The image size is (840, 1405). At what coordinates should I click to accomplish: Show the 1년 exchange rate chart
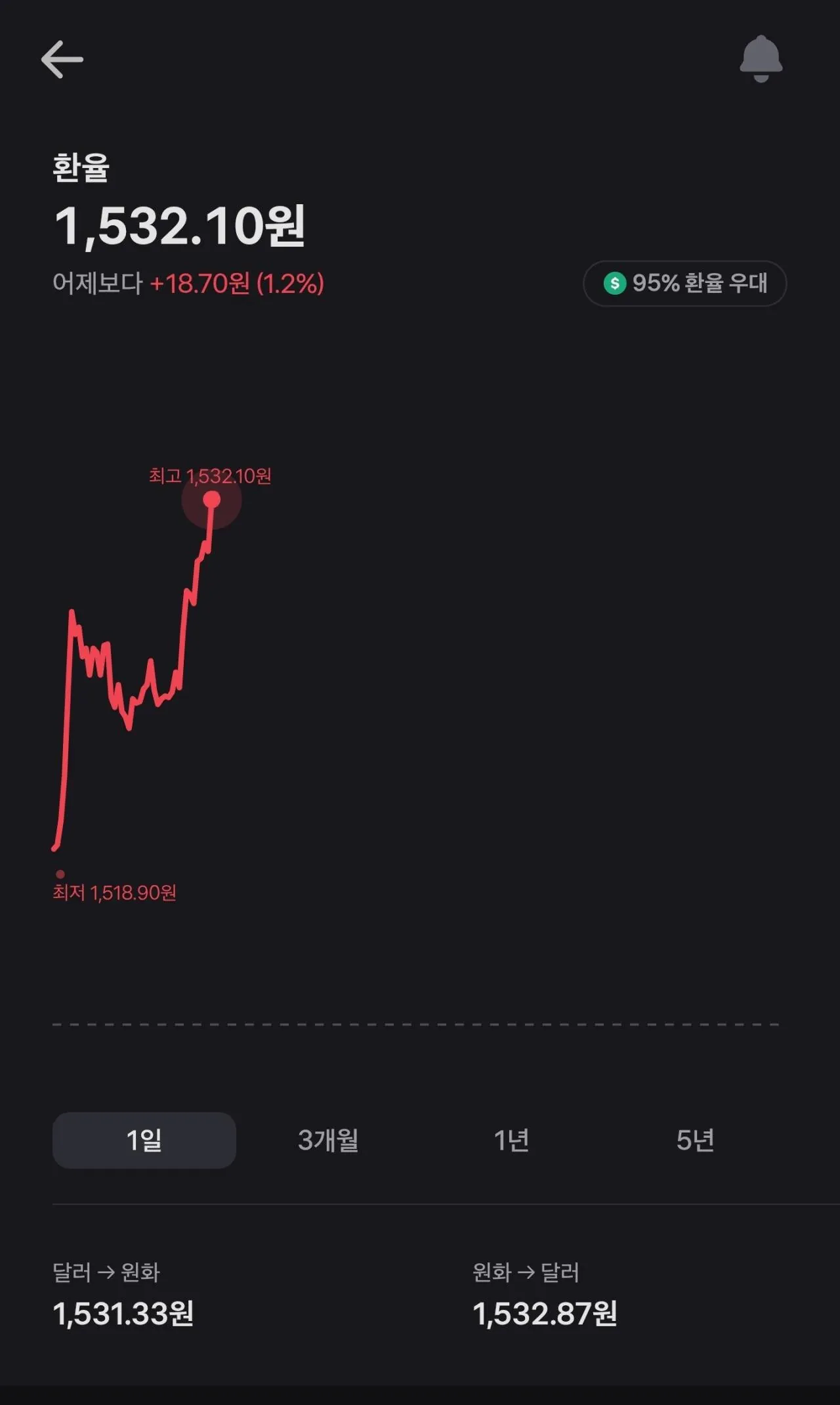pos(511,1140)
